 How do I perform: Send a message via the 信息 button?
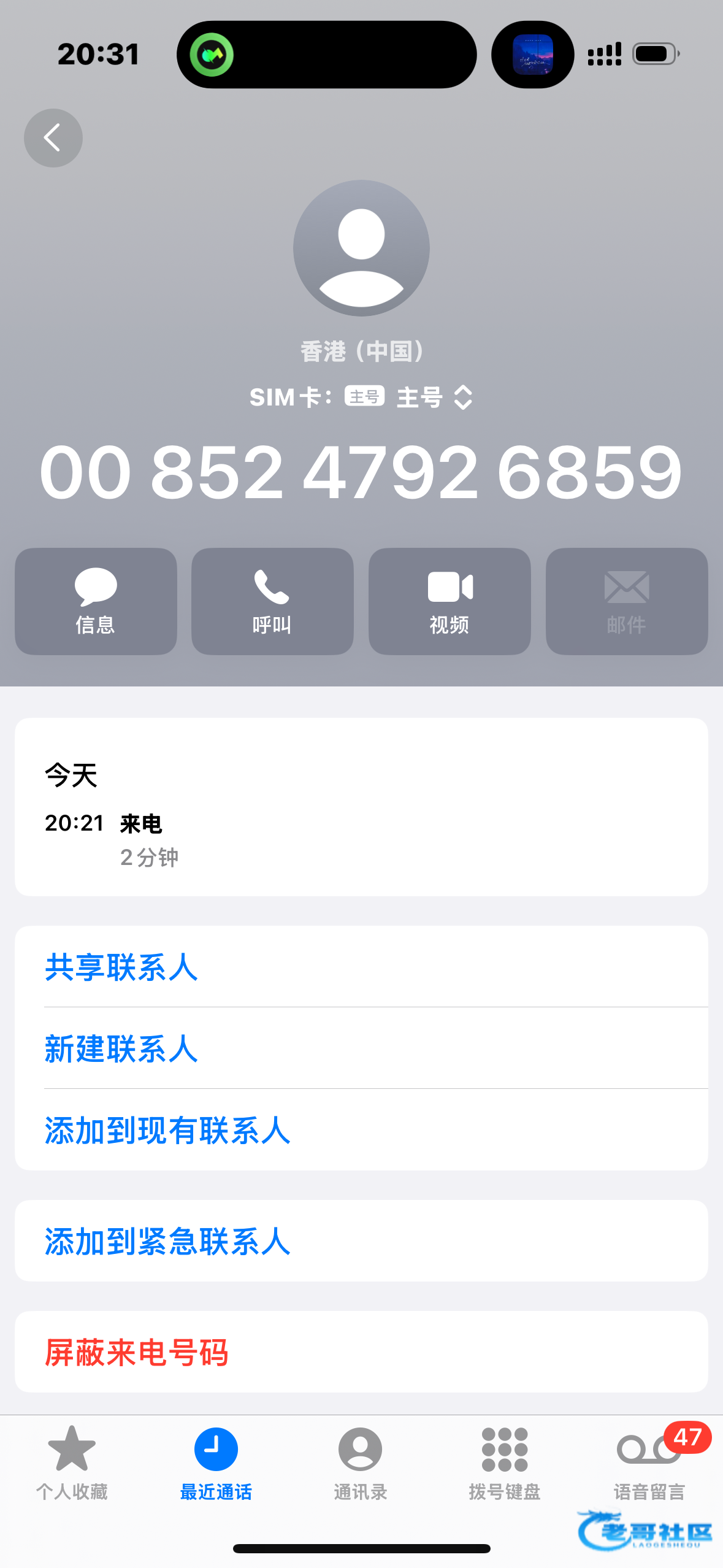(96, 601)
